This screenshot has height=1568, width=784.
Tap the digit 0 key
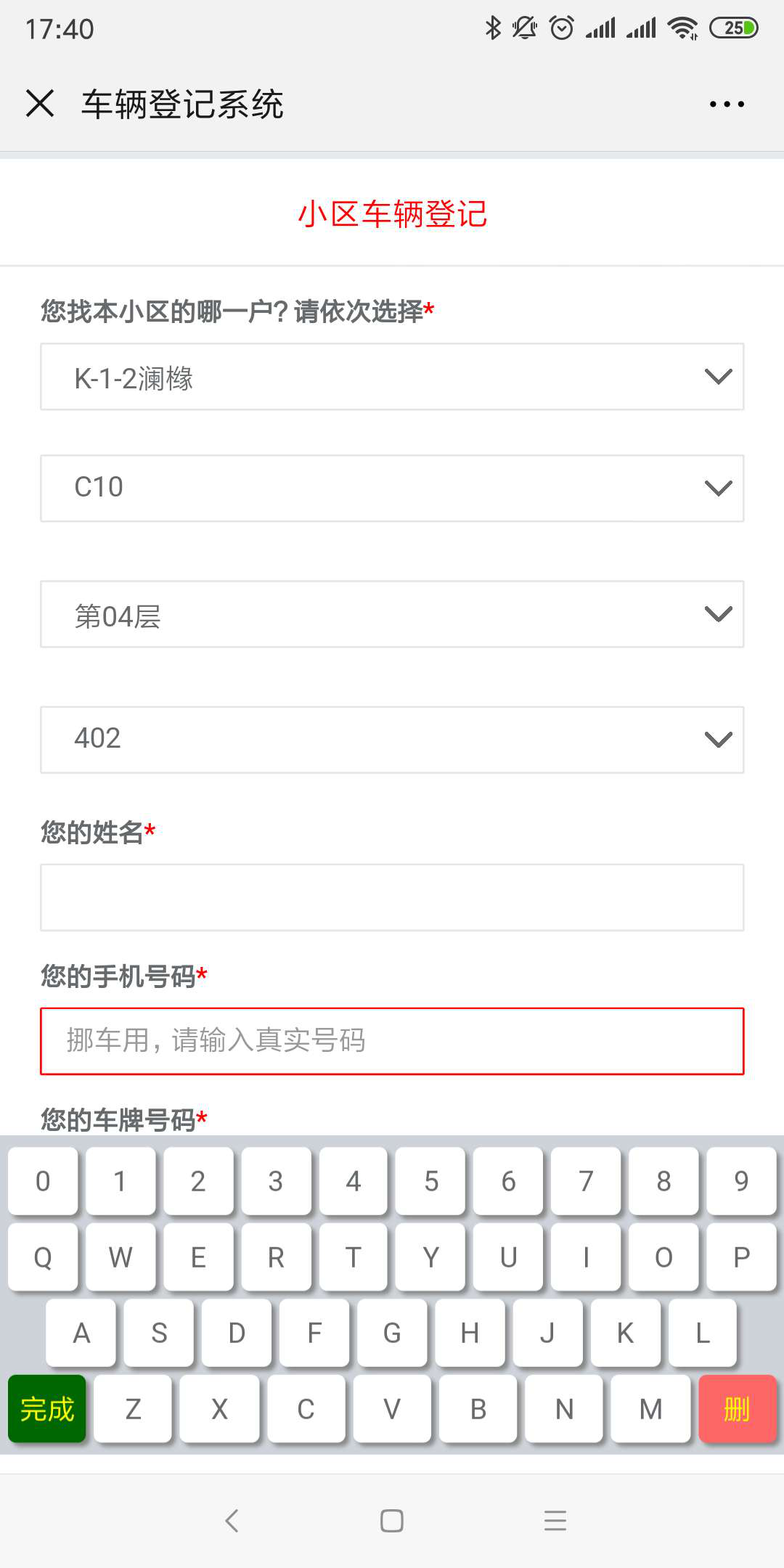coord(43,1181)
